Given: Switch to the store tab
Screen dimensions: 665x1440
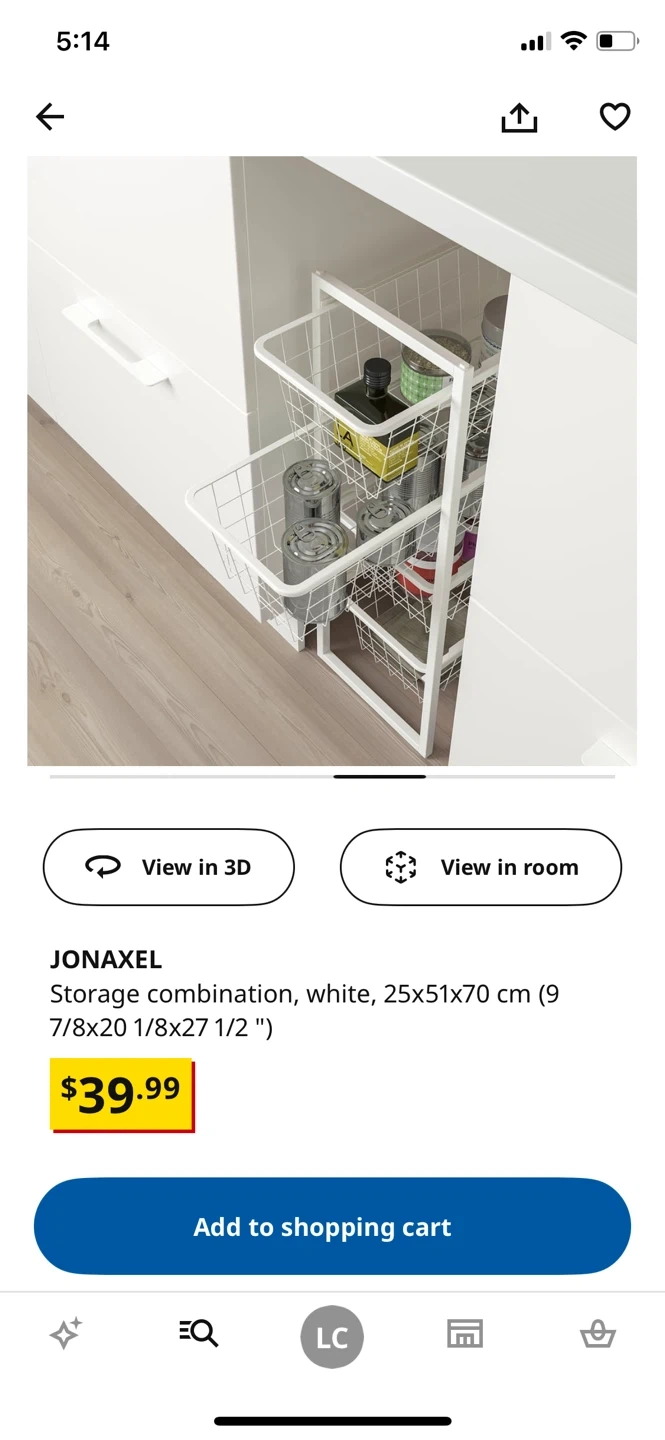Looking at the screenshot, I should [x=465, y=1334].
